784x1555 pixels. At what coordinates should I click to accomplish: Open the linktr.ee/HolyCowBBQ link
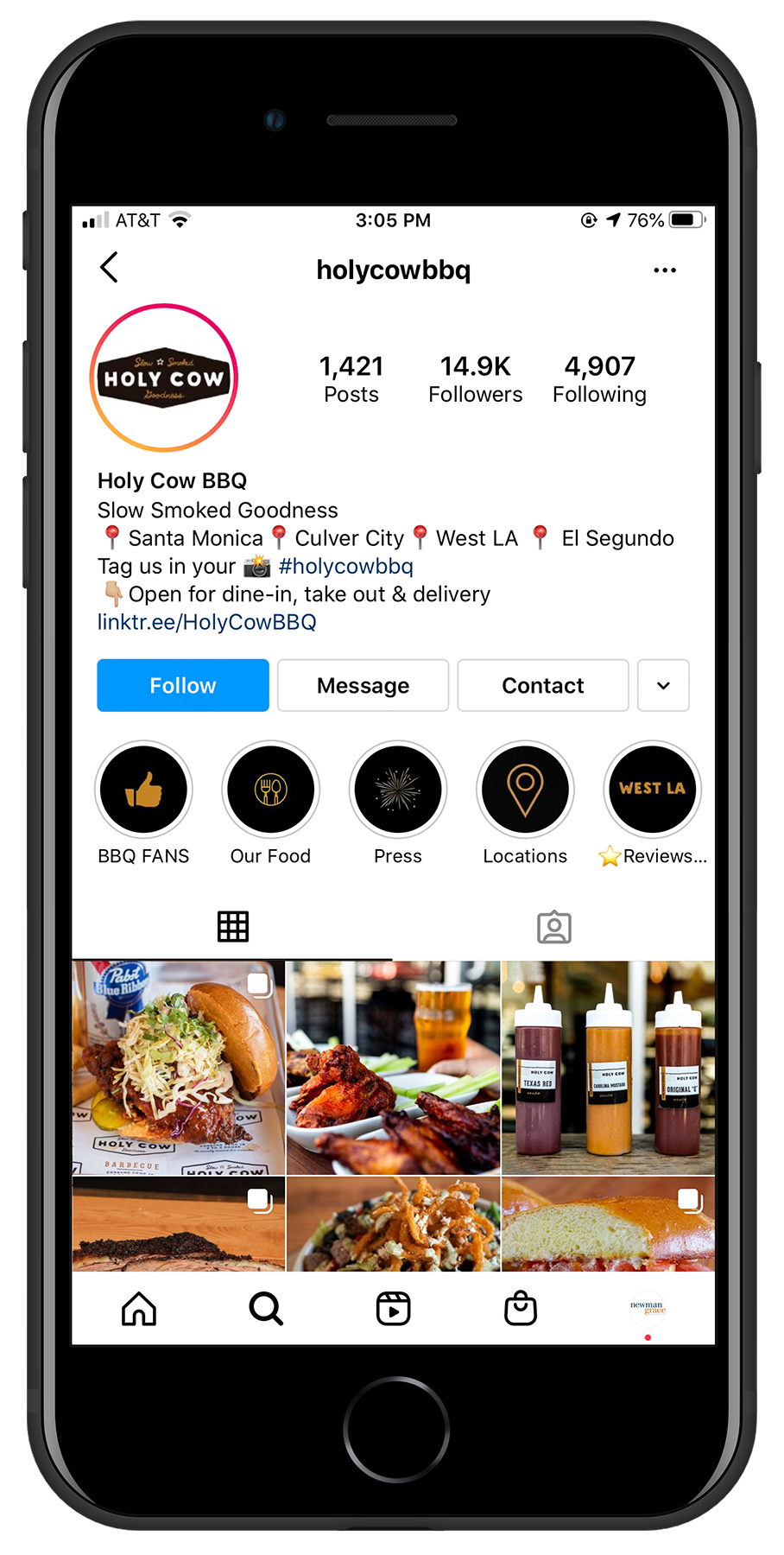[x=206, y=622]
